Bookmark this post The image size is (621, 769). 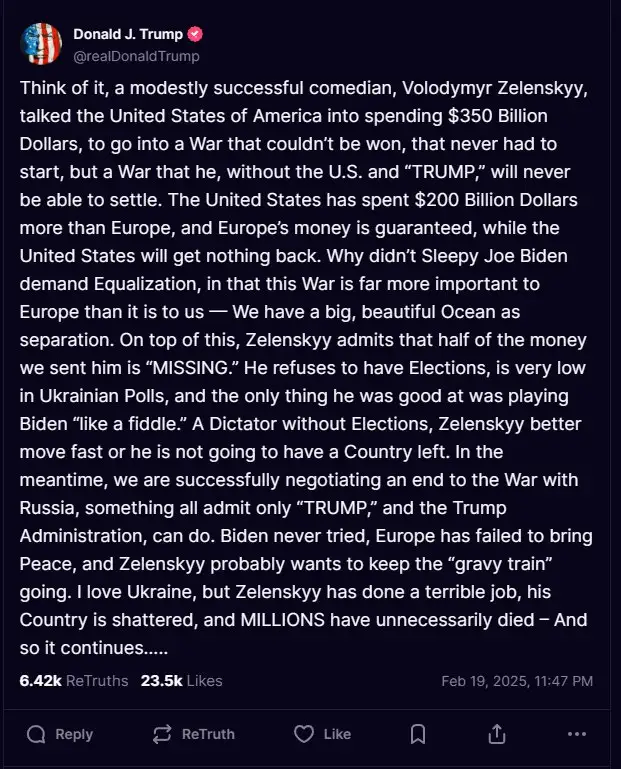pos(418,734)
